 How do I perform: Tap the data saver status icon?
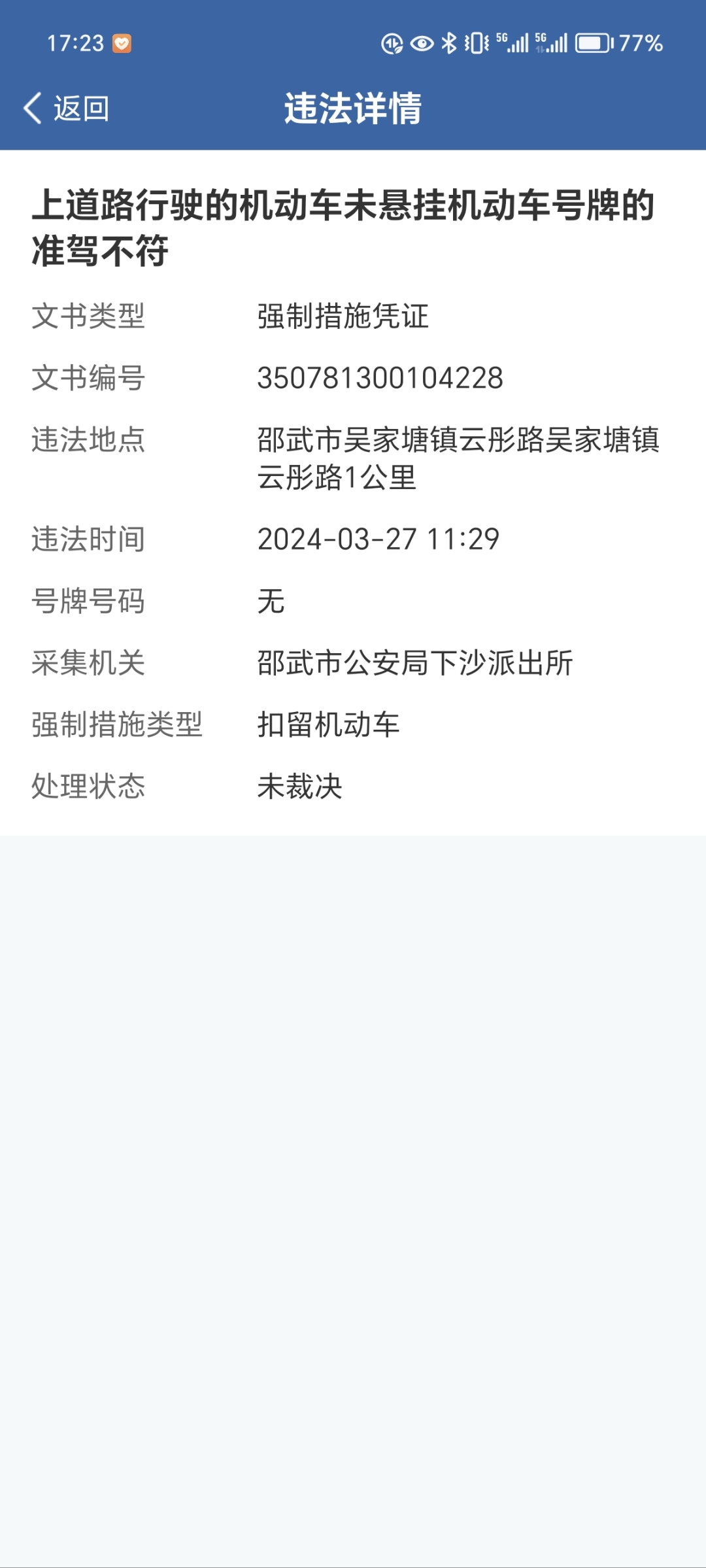click(394, 44)
